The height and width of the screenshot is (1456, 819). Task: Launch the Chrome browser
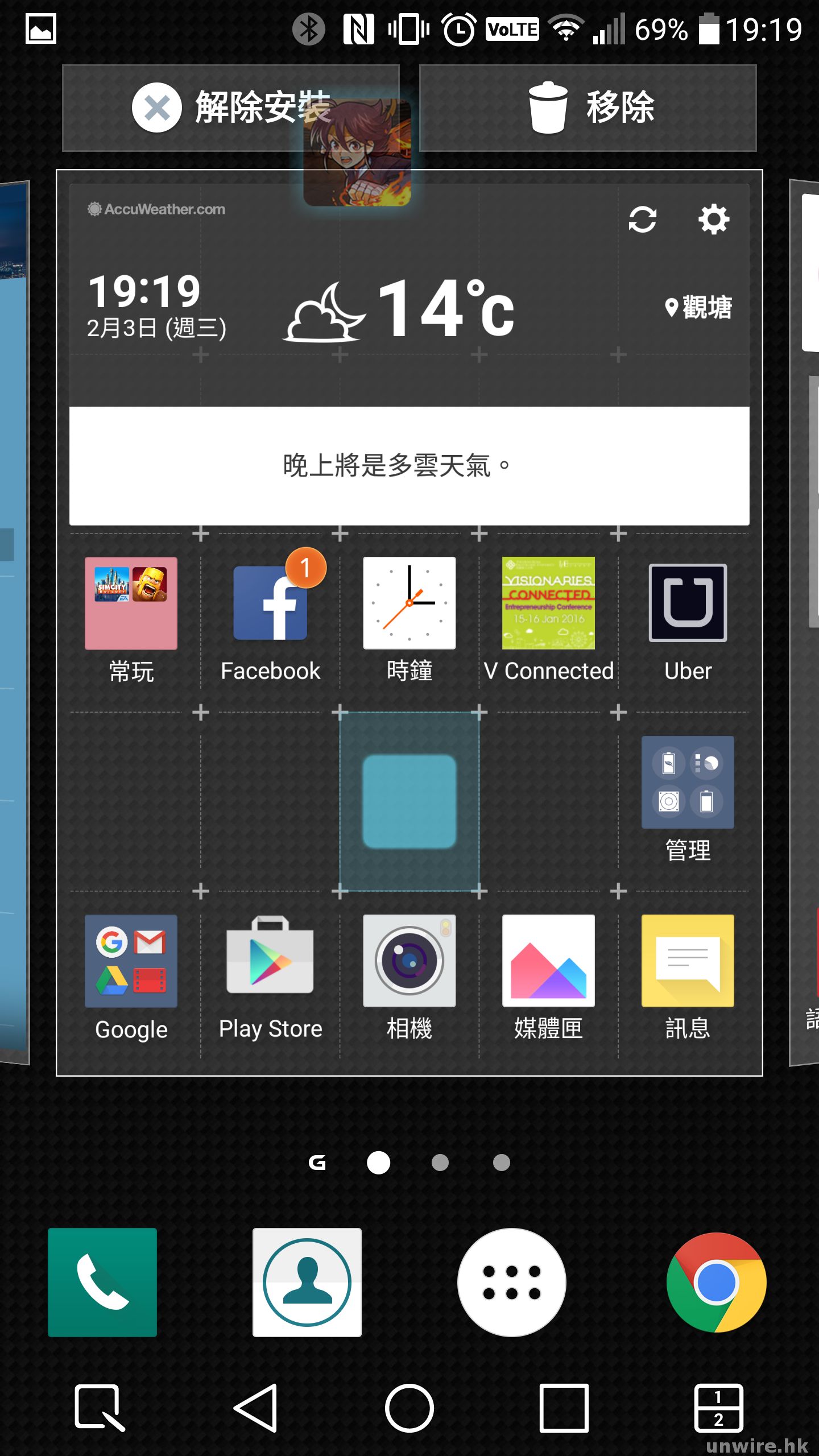click(x=716, y=1282)
